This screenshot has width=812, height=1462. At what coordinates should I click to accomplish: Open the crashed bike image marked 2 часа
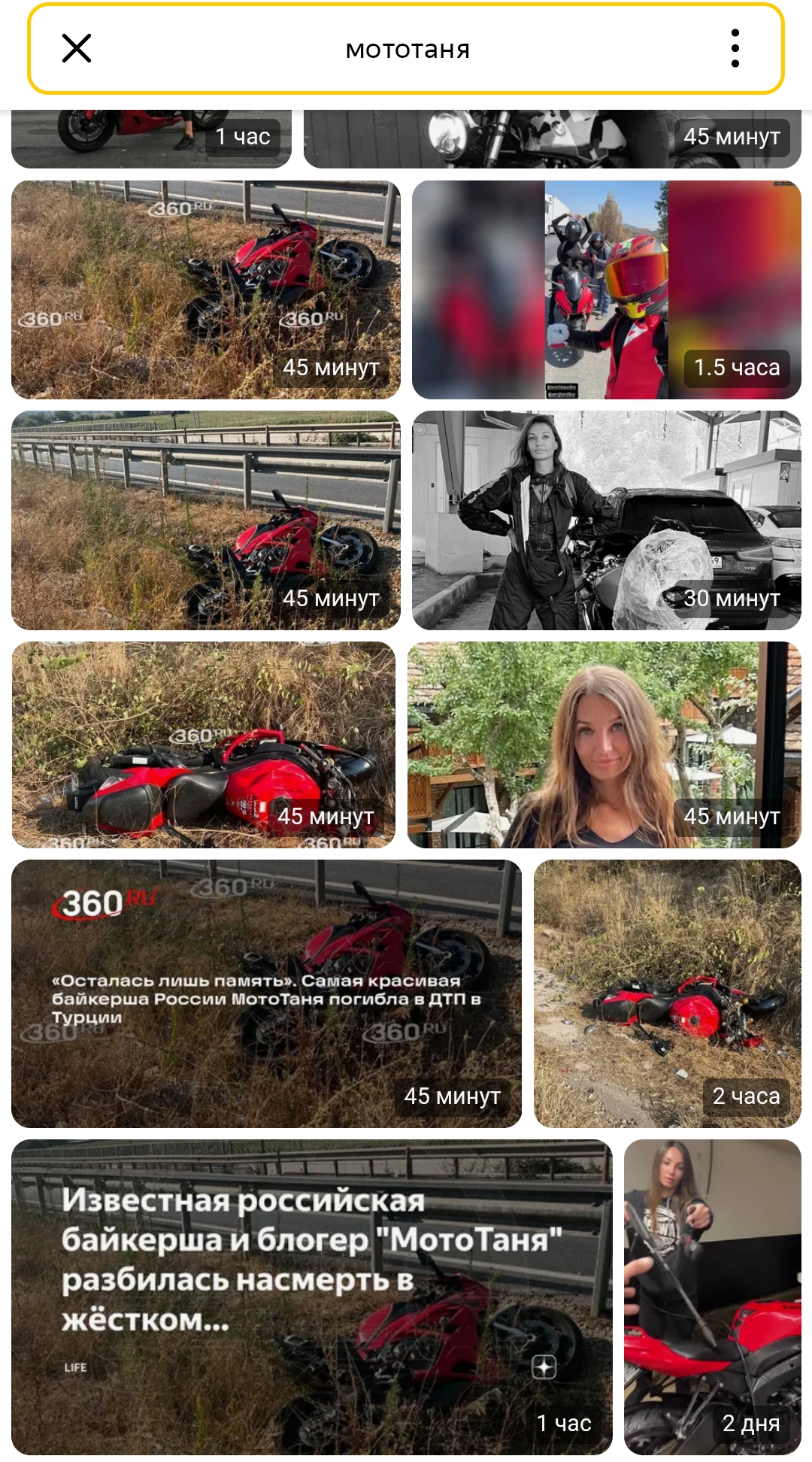[667, 993]
